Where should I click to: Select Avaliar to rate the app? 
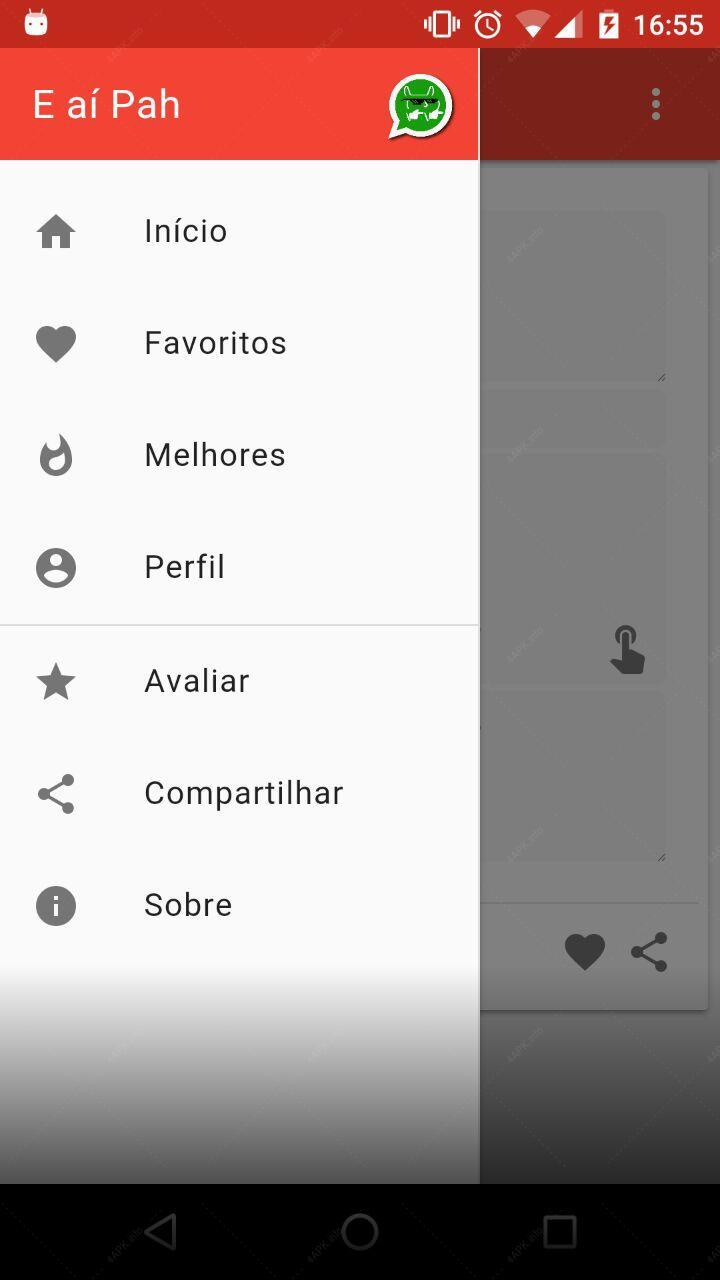239,681
